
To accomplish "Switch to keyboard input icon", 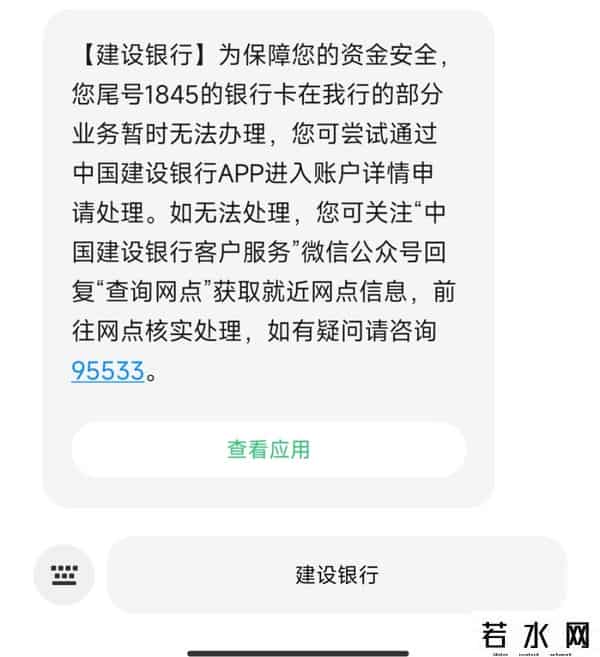I will 64,574.
